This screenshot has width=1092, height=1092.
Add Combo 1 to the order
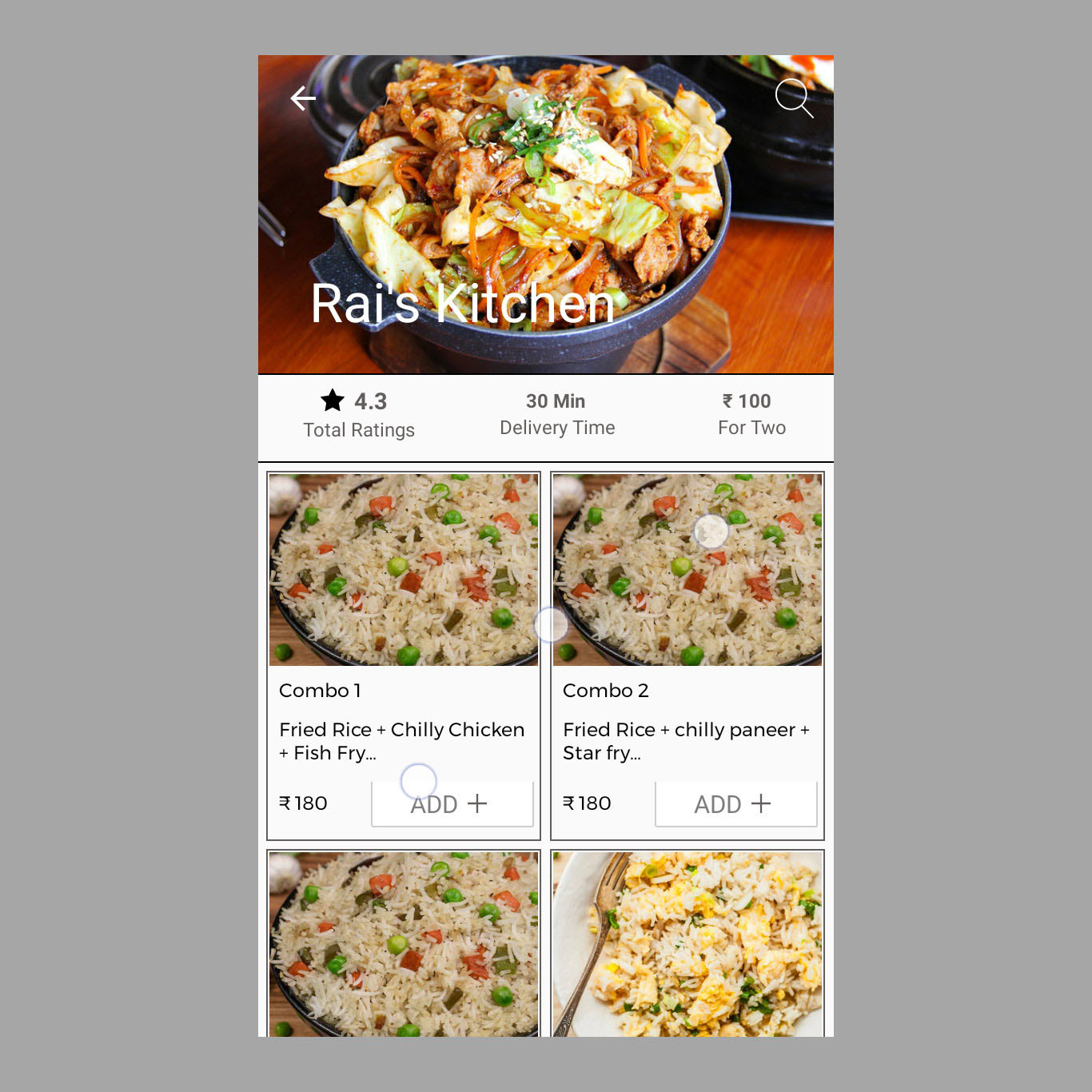452,803
